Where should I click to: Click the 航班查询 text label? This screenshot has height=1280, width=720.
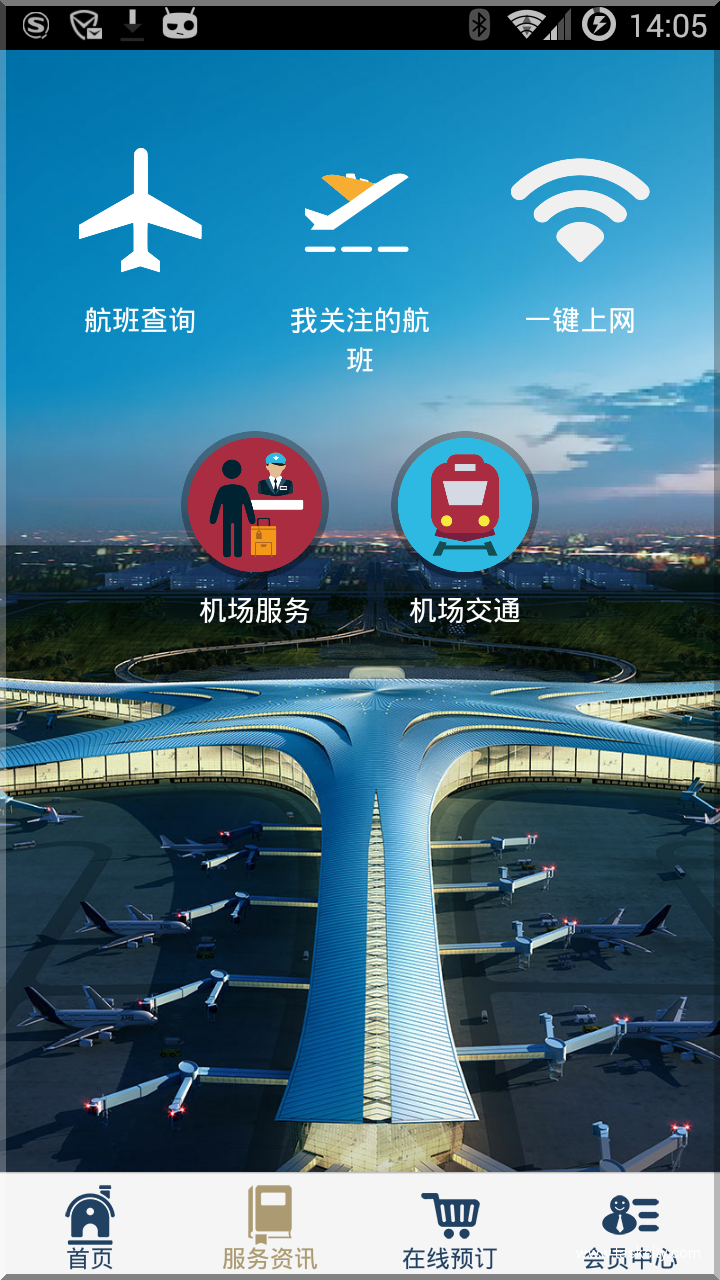click(138, 322)
